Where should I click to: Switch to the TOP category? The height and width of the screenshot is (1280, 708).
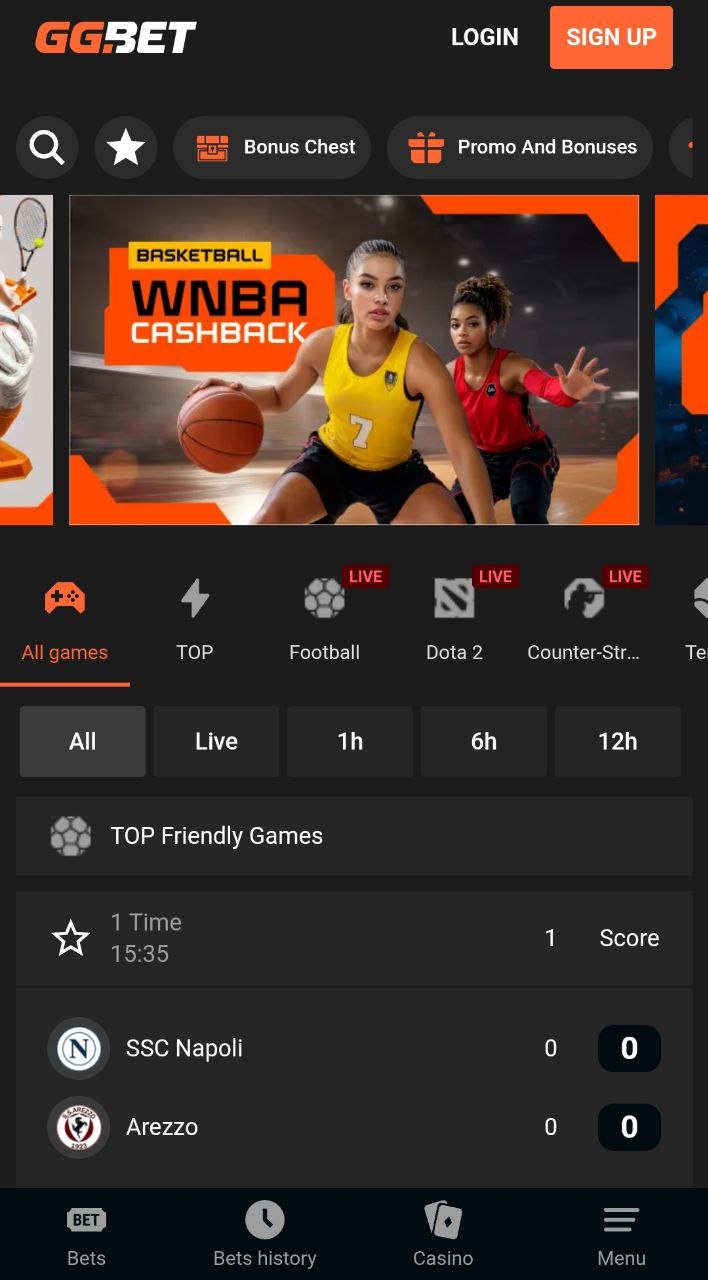(195, 620)
